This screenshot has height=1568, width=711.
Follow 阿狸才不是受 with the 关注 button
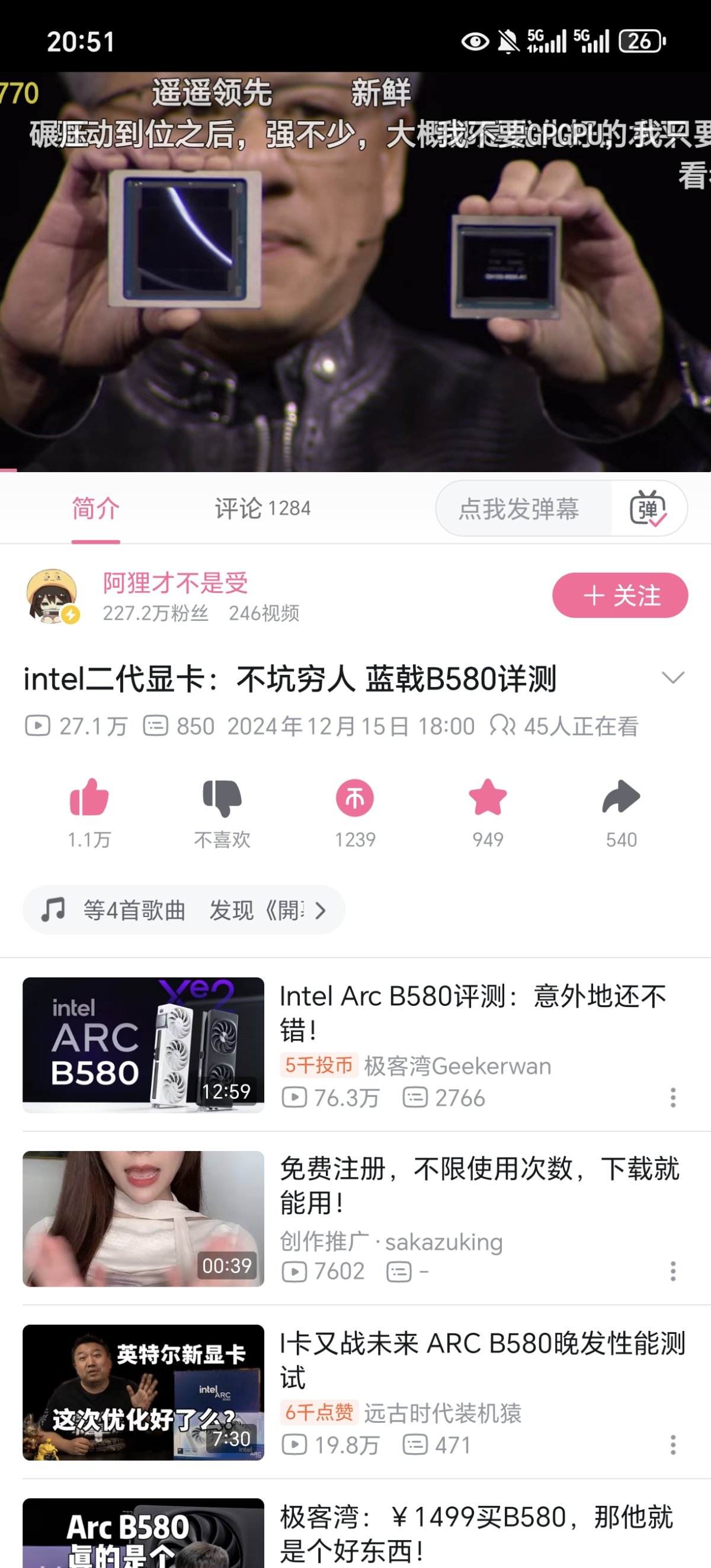(620, 595)
